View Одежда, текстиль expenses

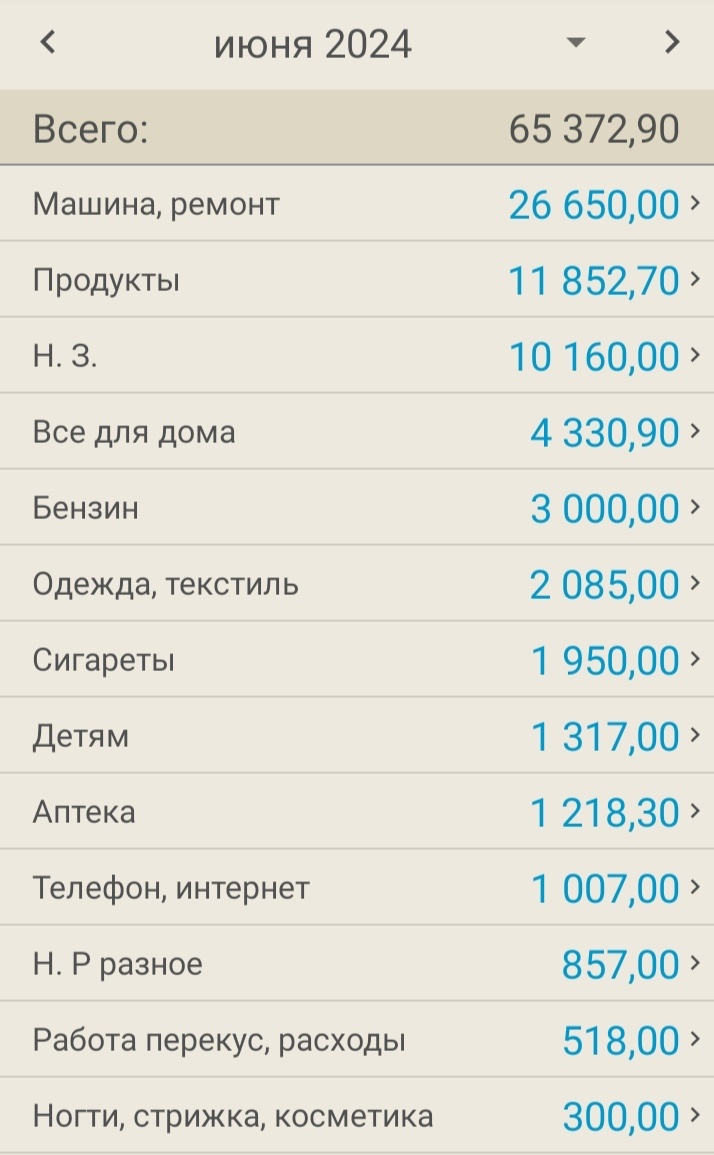357,583
